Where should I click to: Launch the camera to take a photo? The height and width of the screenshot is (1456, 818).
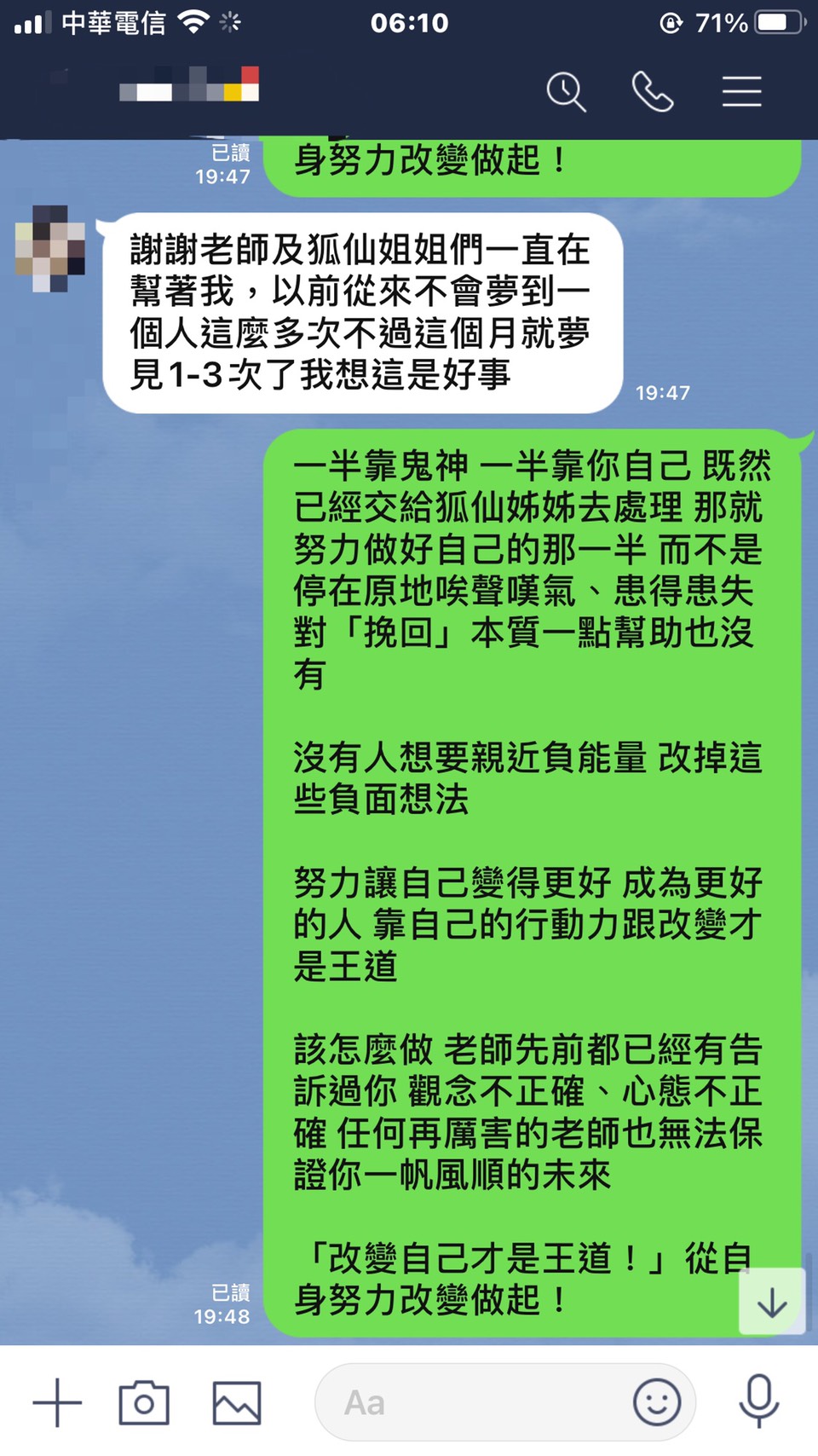(144, 1402)
